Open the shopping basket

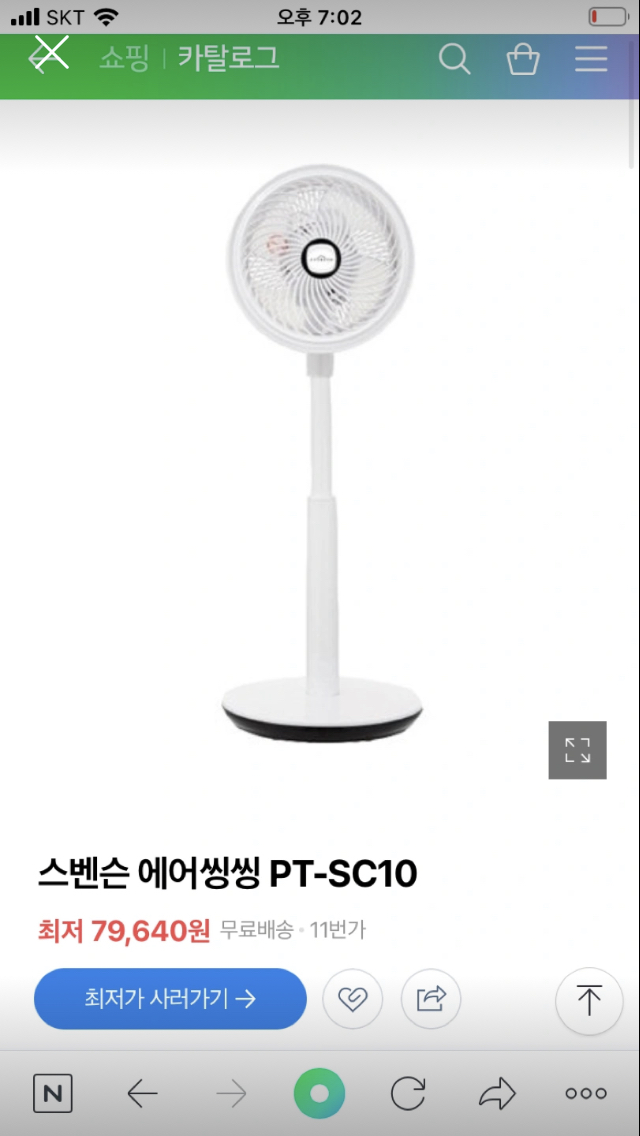[x=523, y=59]
